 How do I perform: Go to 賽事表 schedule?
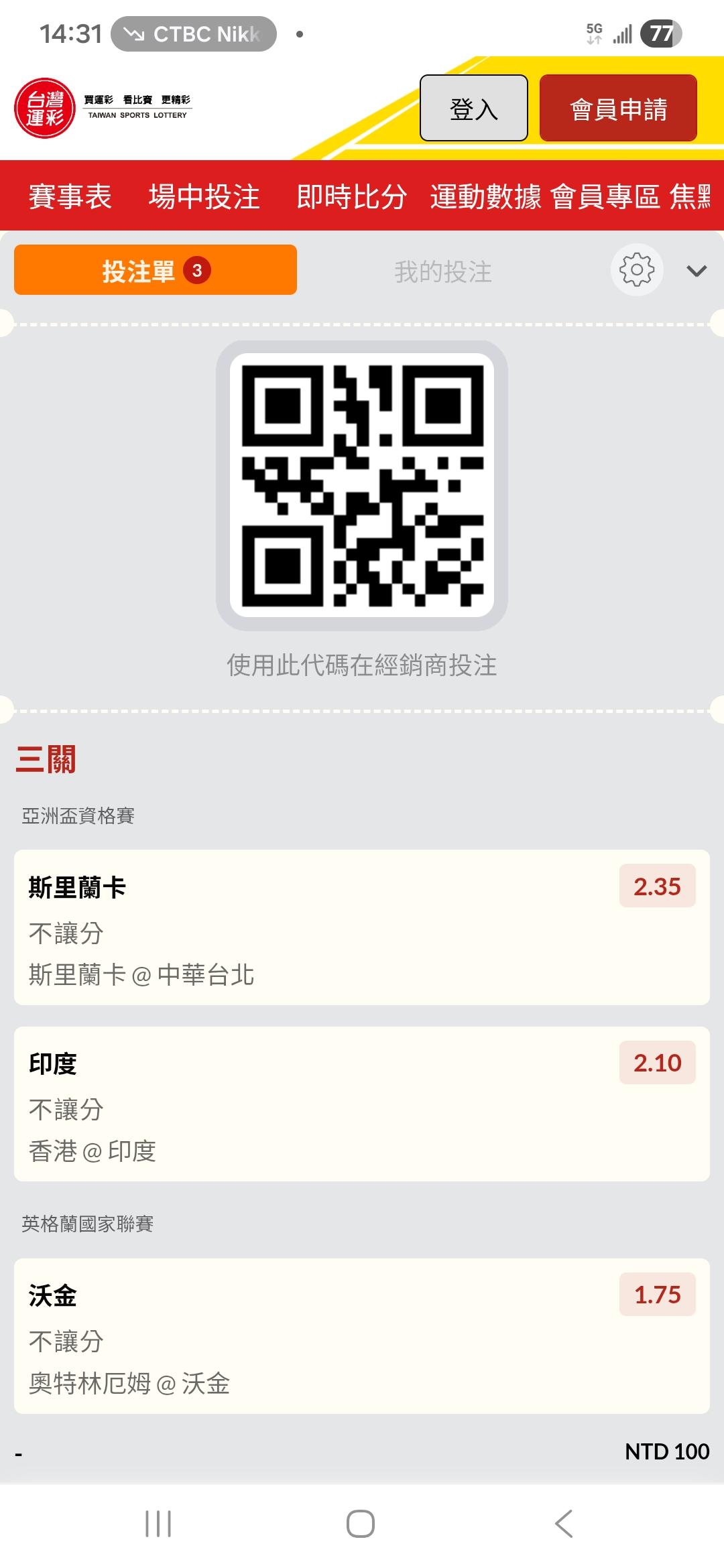click(x=70, y=196)
